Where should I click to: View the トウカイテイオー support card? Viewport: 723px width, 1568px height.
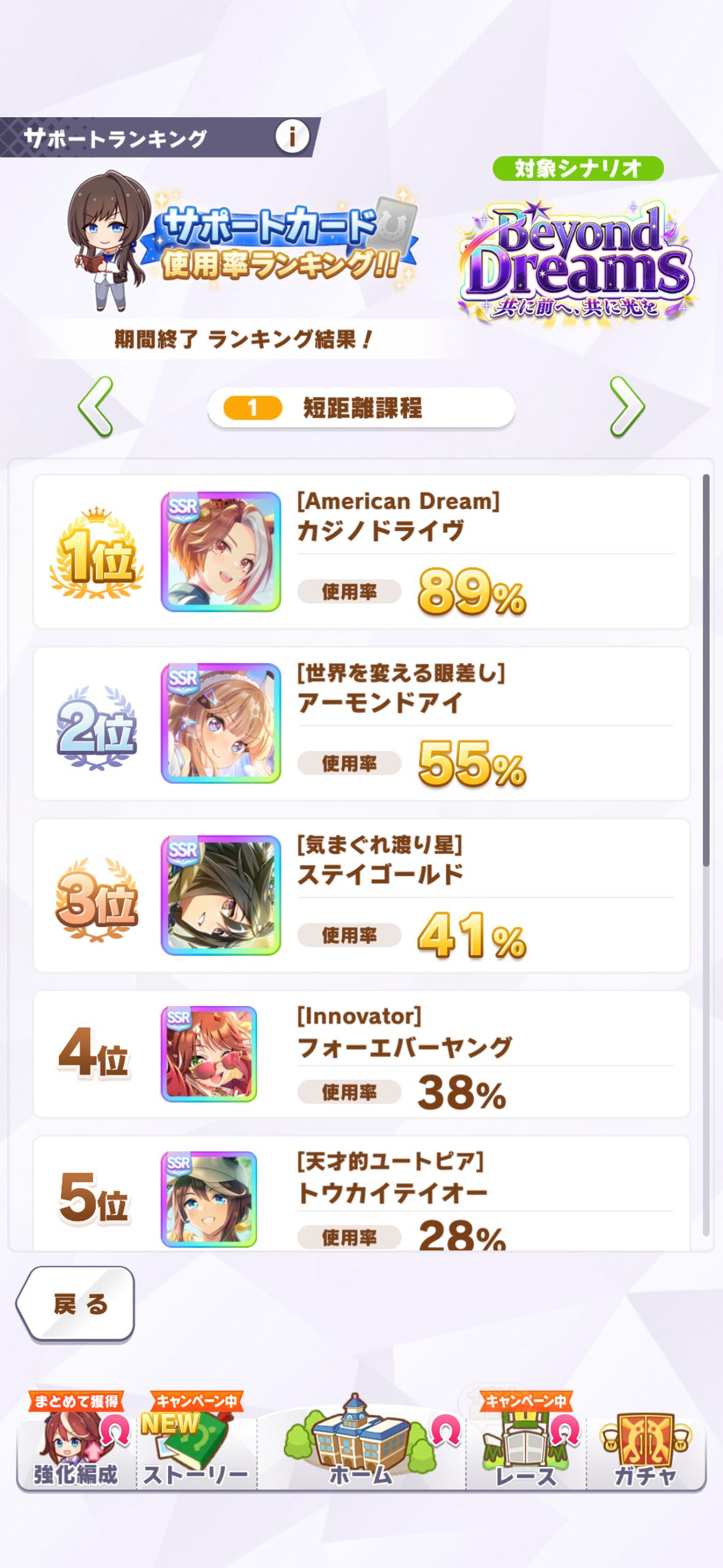(209, 1199)
